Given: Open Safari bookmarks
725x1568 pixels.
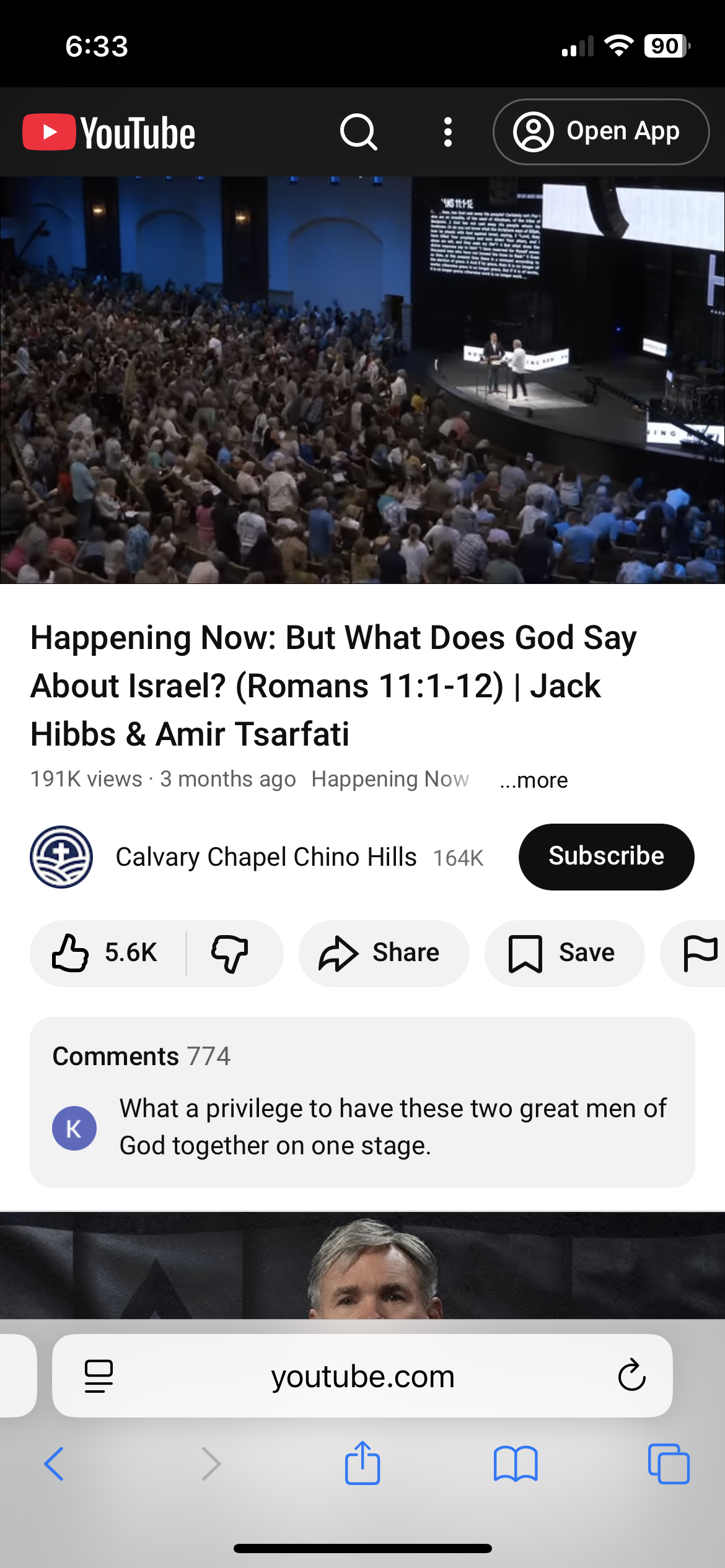Looking at the screenshot, I should 515,1463.
